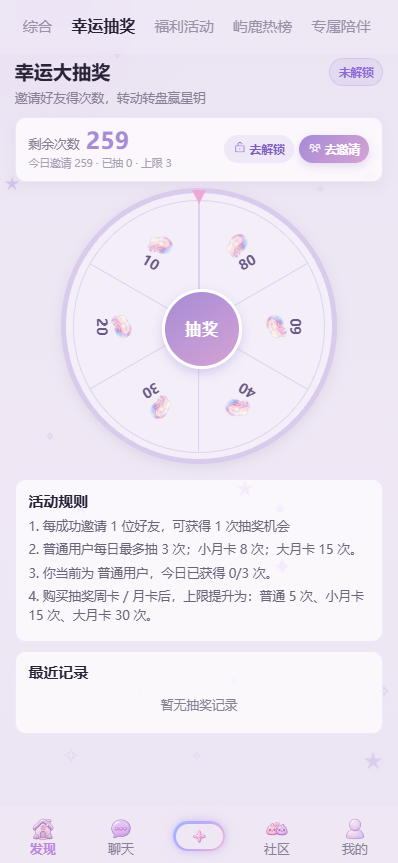The height and width of the screenshot is (863, 398).
Task: Switch to the 综合 tab
Action: pyautogui.click(x=37, y=26)
